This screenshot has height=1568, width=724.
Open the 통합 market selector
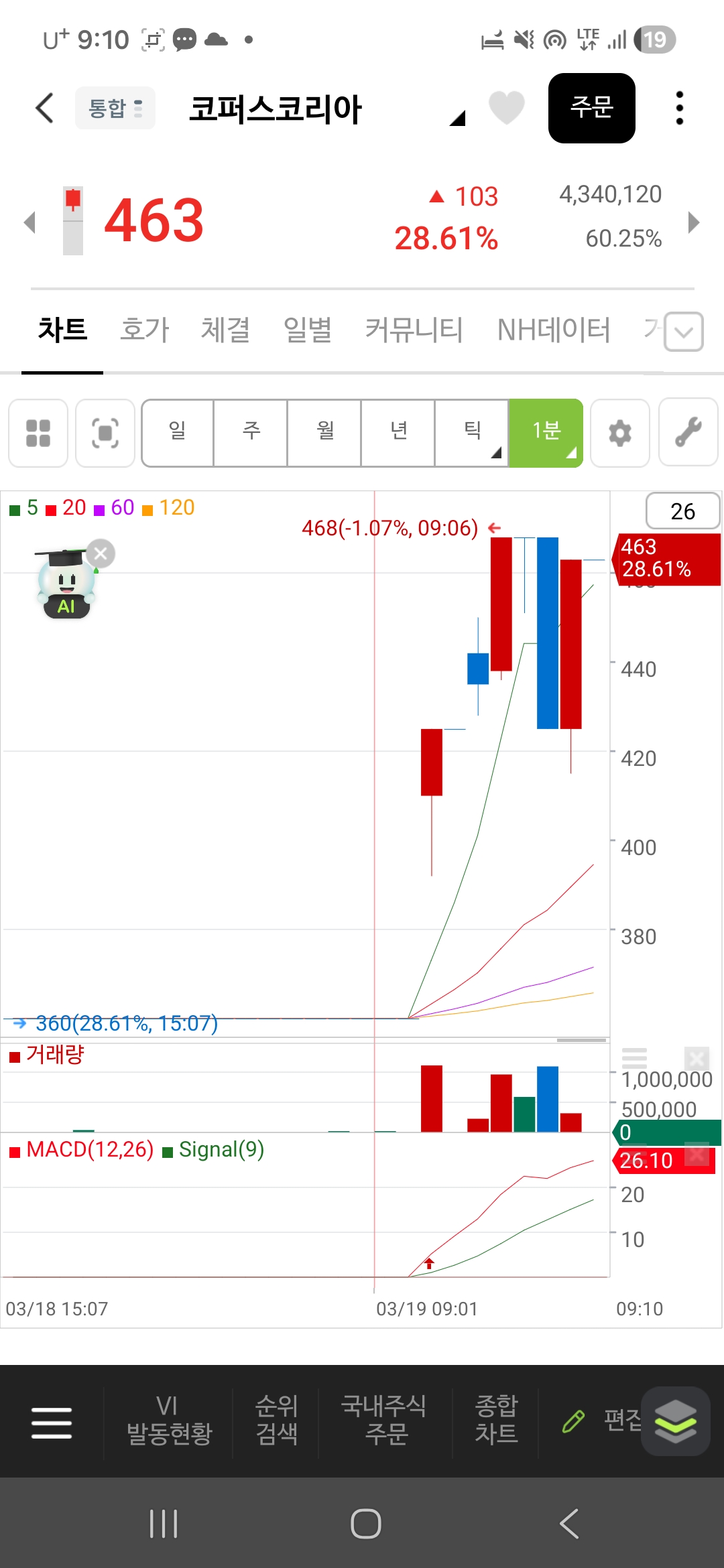pyautogui.click(x=115, y=108)
